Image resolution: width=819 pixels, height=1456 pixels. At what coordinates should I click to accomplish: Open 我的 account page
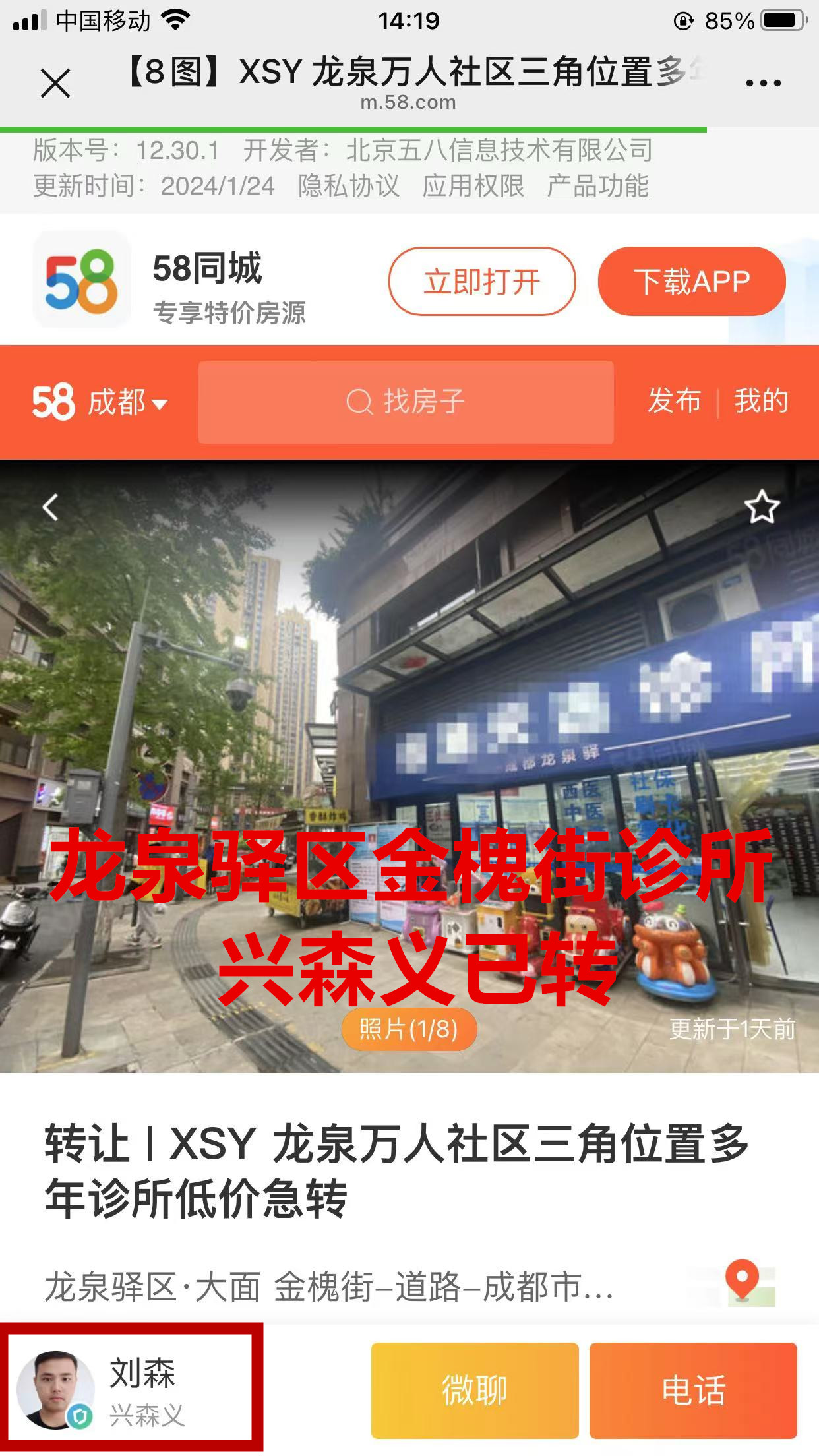(761, 401)
